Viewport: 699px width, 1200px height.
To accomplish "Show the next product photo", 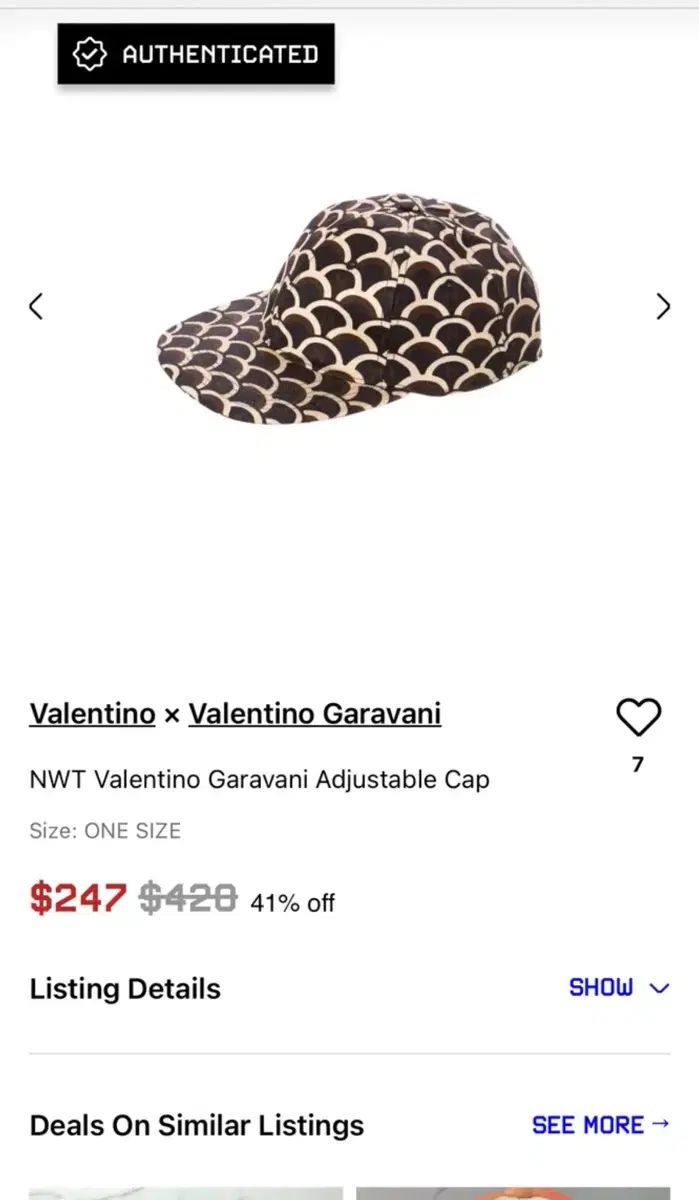I will [x=662, y=307].
